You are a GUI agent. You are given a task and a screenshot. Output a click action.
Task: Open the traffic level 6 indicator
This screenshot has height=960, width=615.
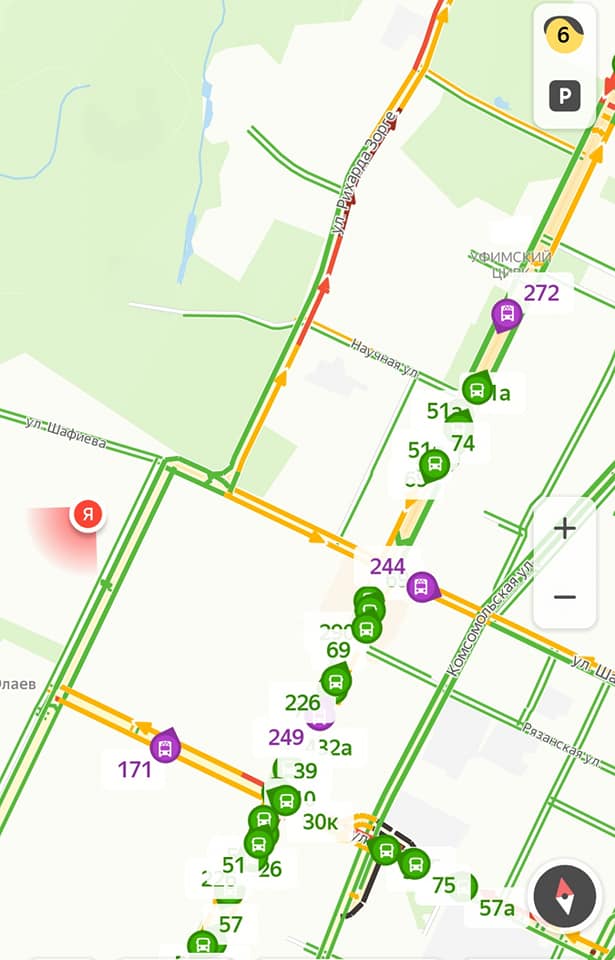click(x=564, y=36)
